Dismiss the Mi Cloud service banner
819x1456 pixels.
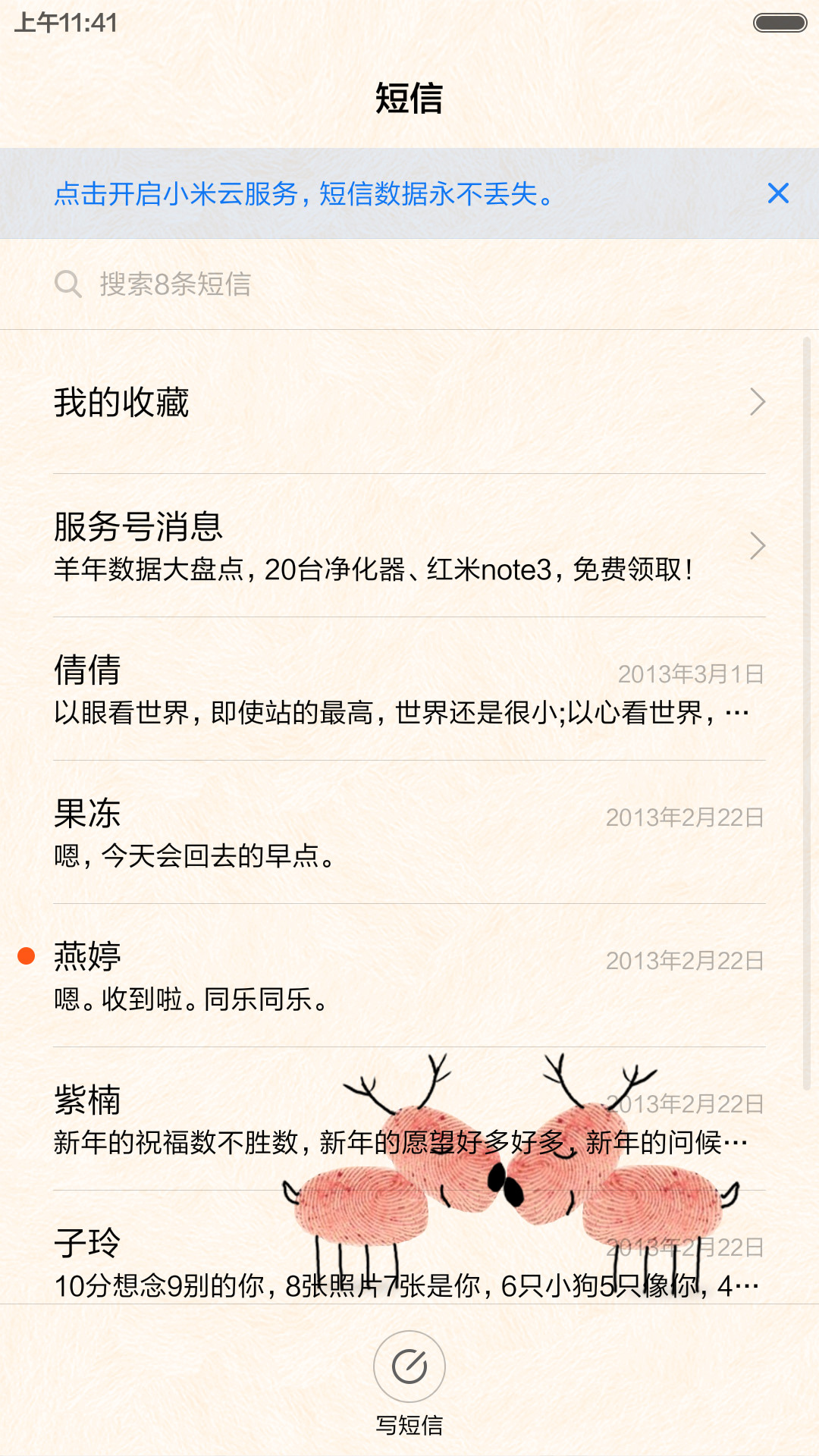pyautogui.click(x=778, y=193)
